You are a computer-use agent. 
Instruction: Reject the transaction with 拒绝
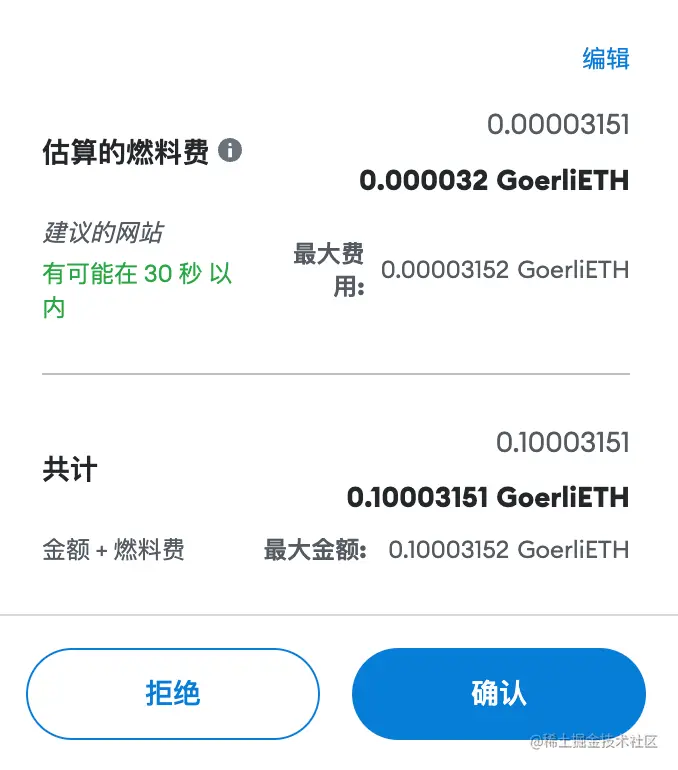point(173,694)
